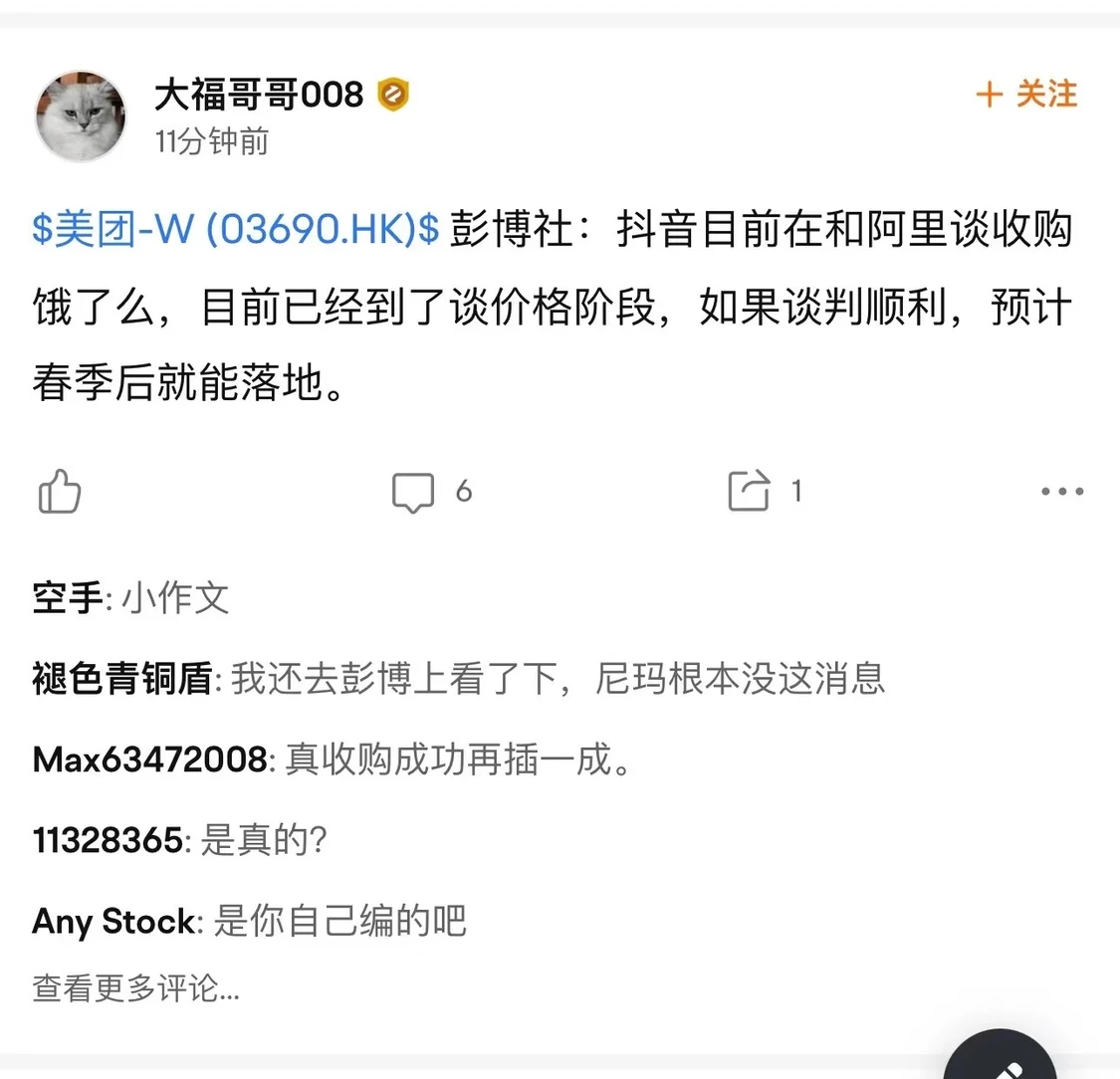
Task: Open commenter 褪色青铜盾's profile
Action: tap(121, 679)
